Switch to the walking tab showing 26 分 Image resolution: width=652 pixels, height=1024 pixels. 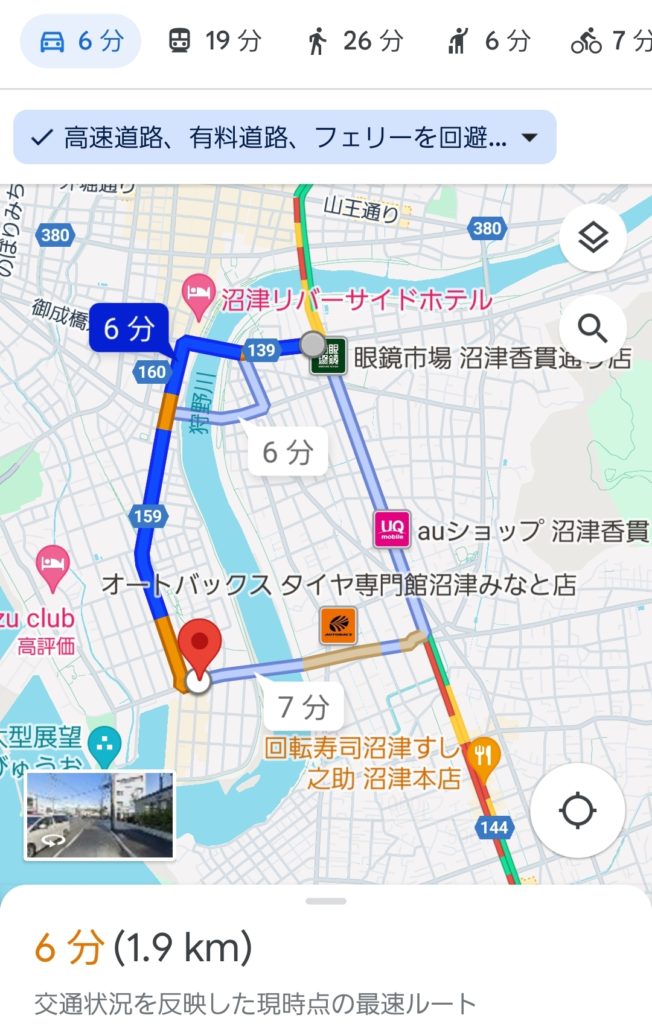click(355, 41)
